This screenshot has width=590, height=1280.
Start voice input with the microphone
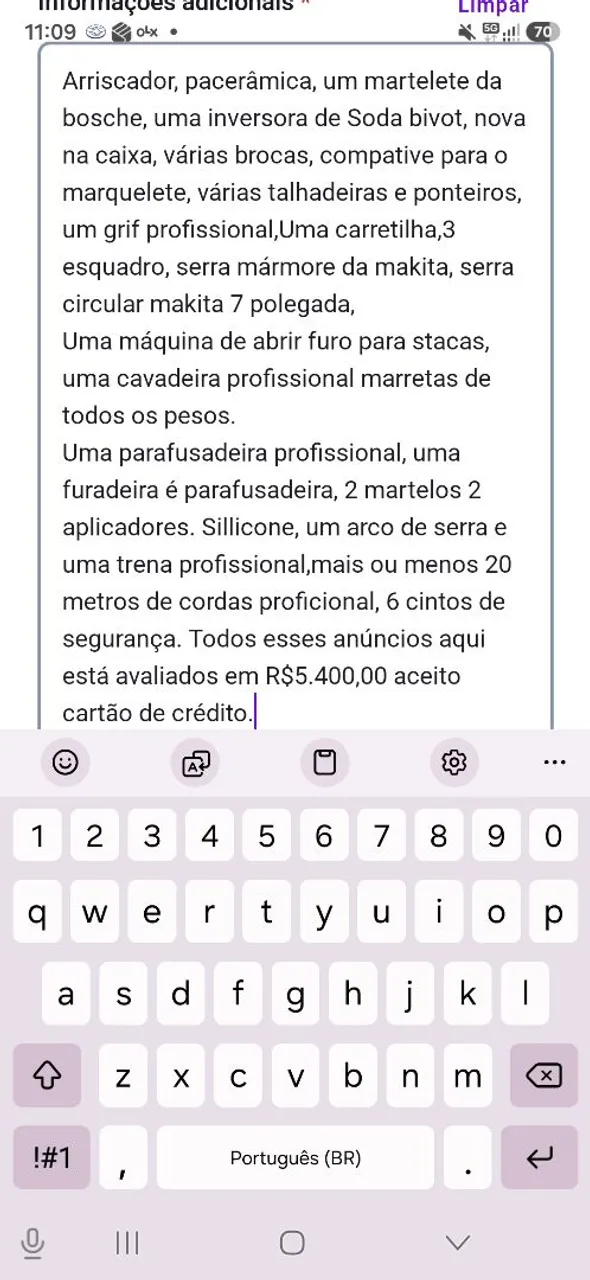[32, 1242]
